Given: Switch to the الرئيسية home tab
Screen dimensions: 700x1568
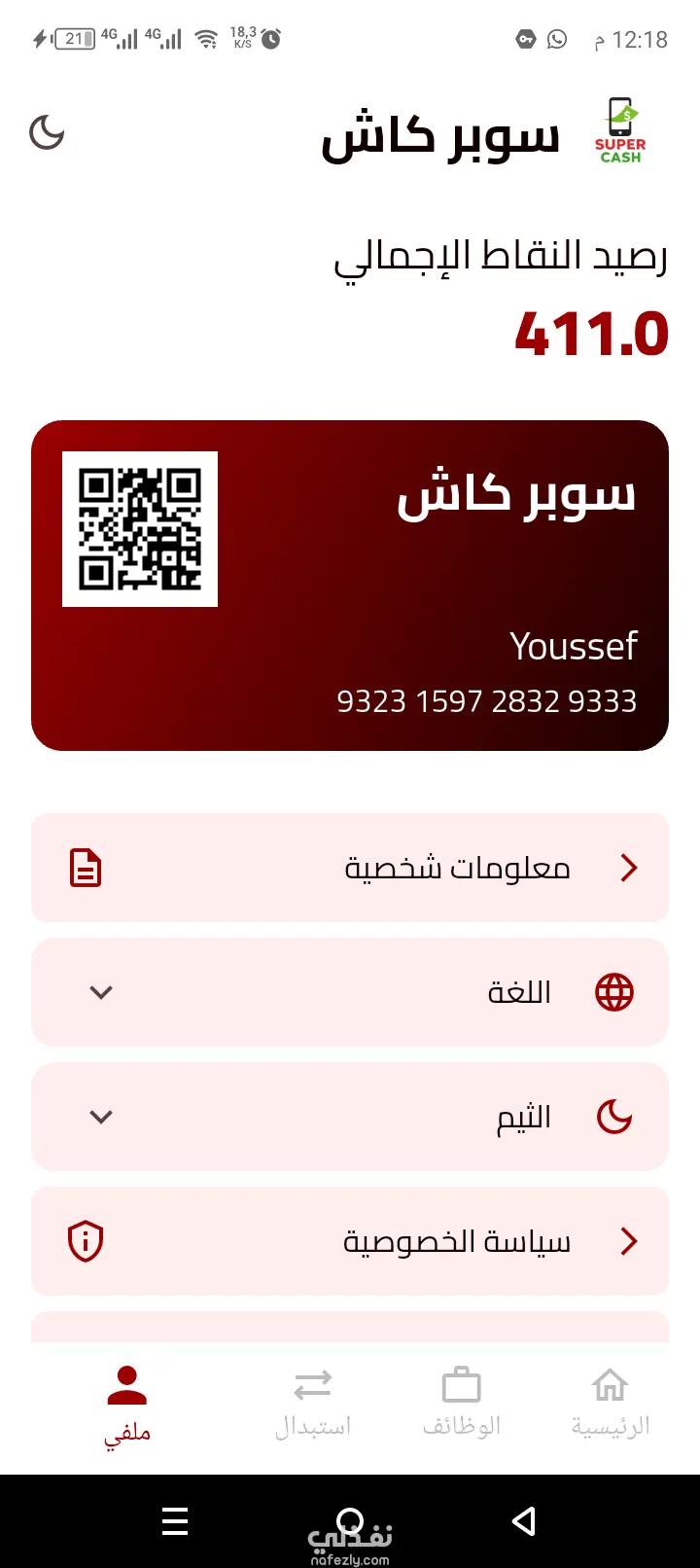Looking at the screenshot, I should pos(610,1403).
